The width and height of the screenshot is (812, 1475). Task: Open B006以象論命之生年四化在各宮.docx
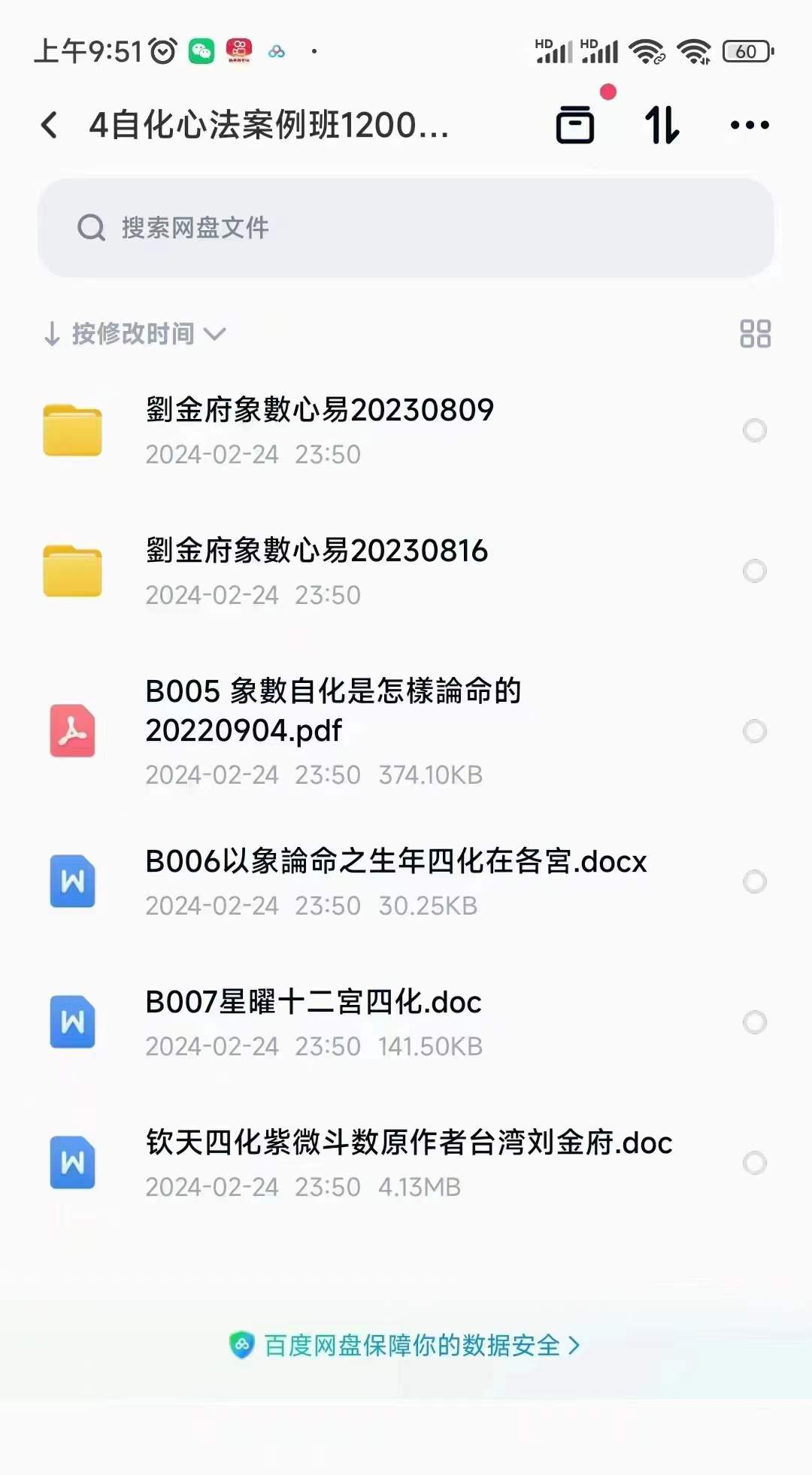tap(406, 882)
